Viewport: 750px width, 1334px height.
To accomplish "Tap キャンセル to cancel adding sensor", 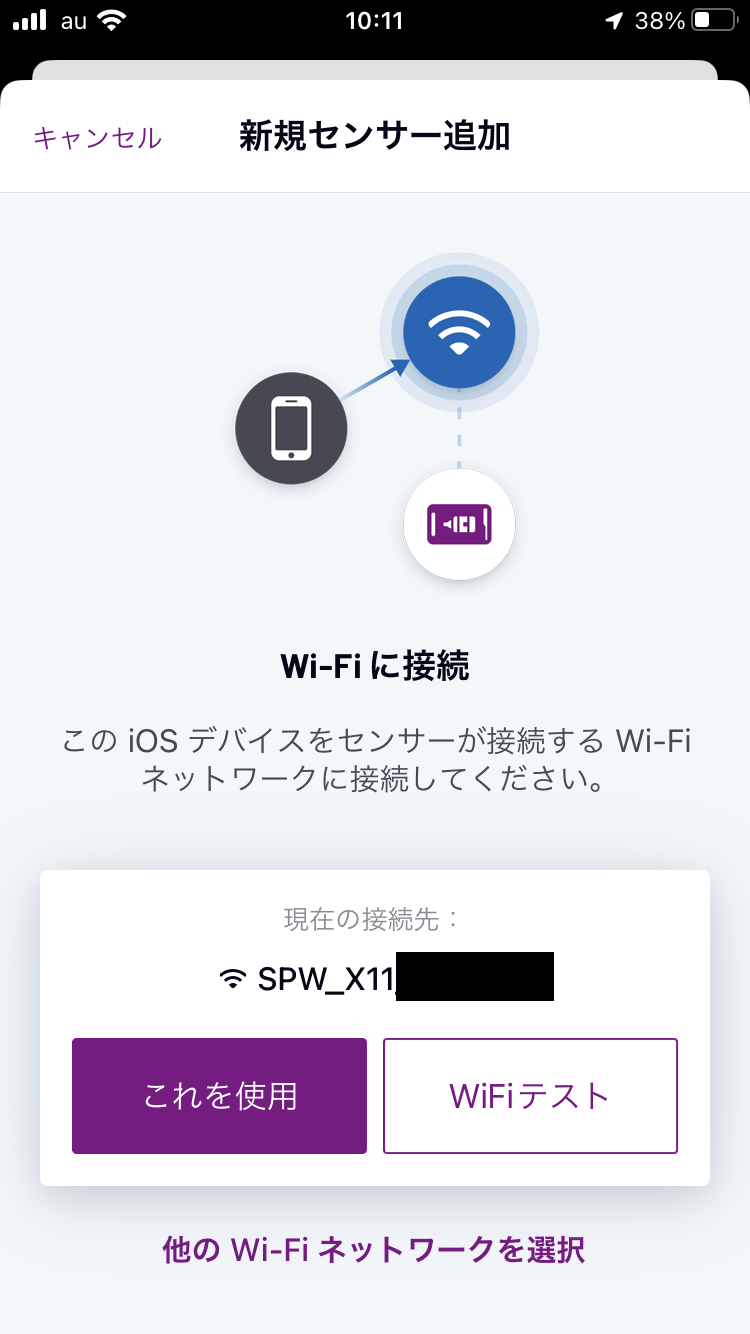I will point(97,138).
